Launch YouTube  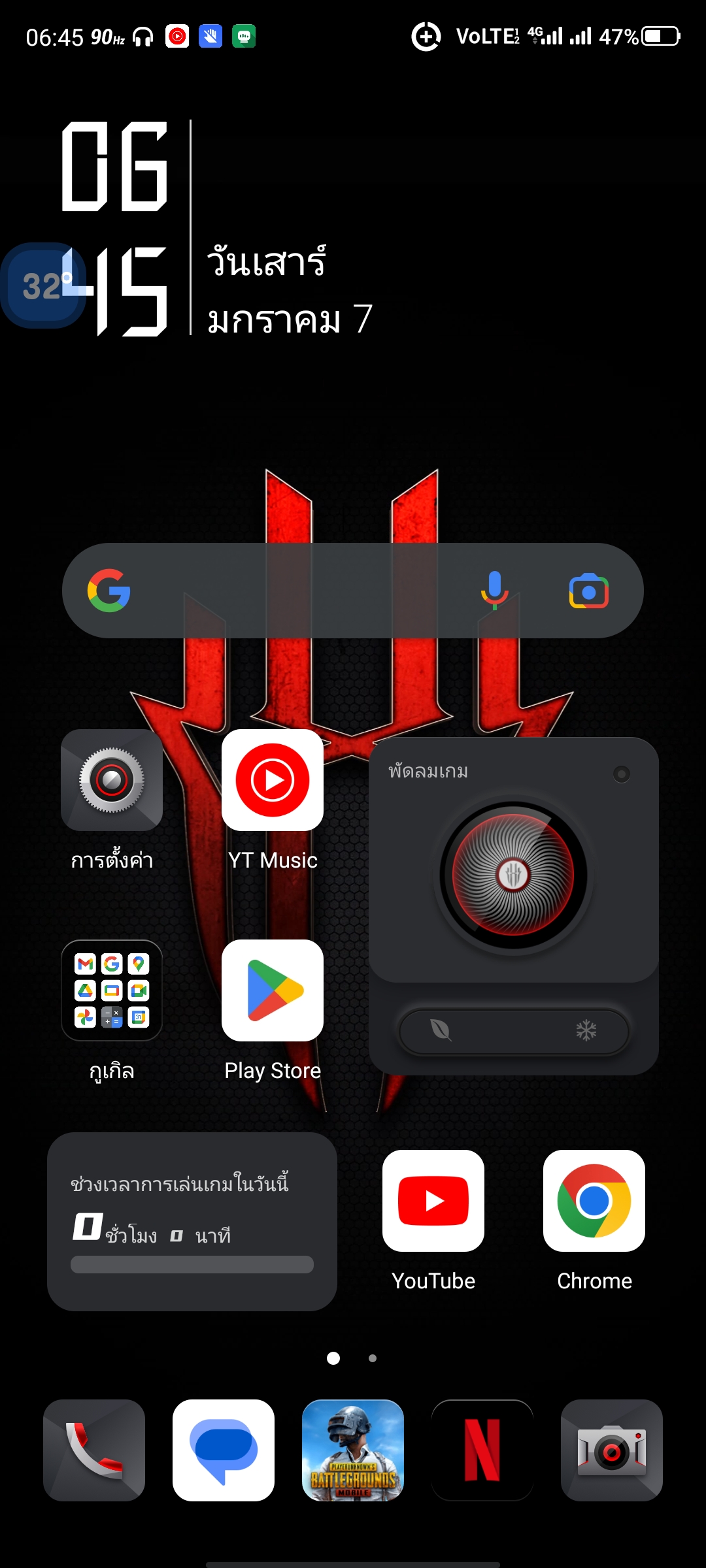[433, 1201]
